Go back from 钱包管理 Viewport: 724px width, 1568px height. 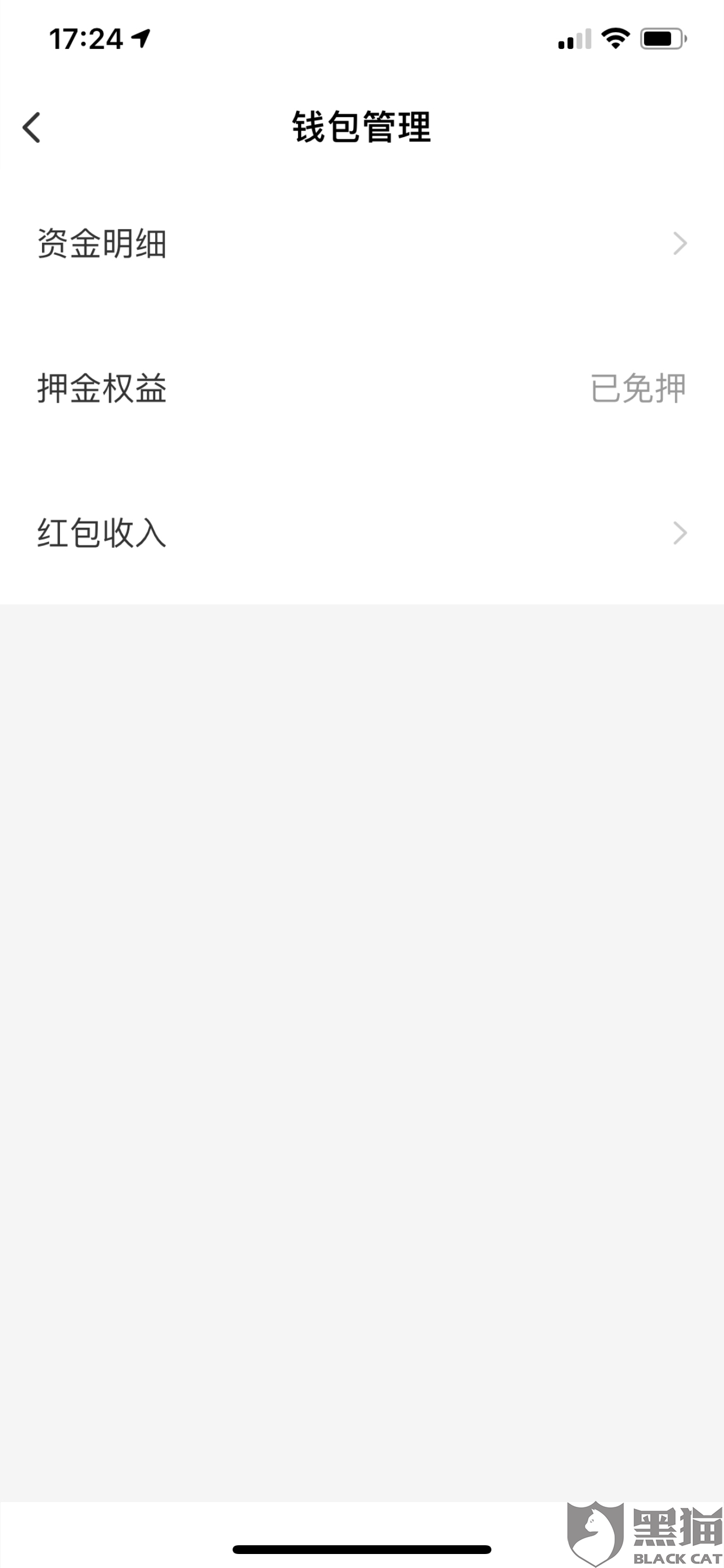click(x=31, y=127)
